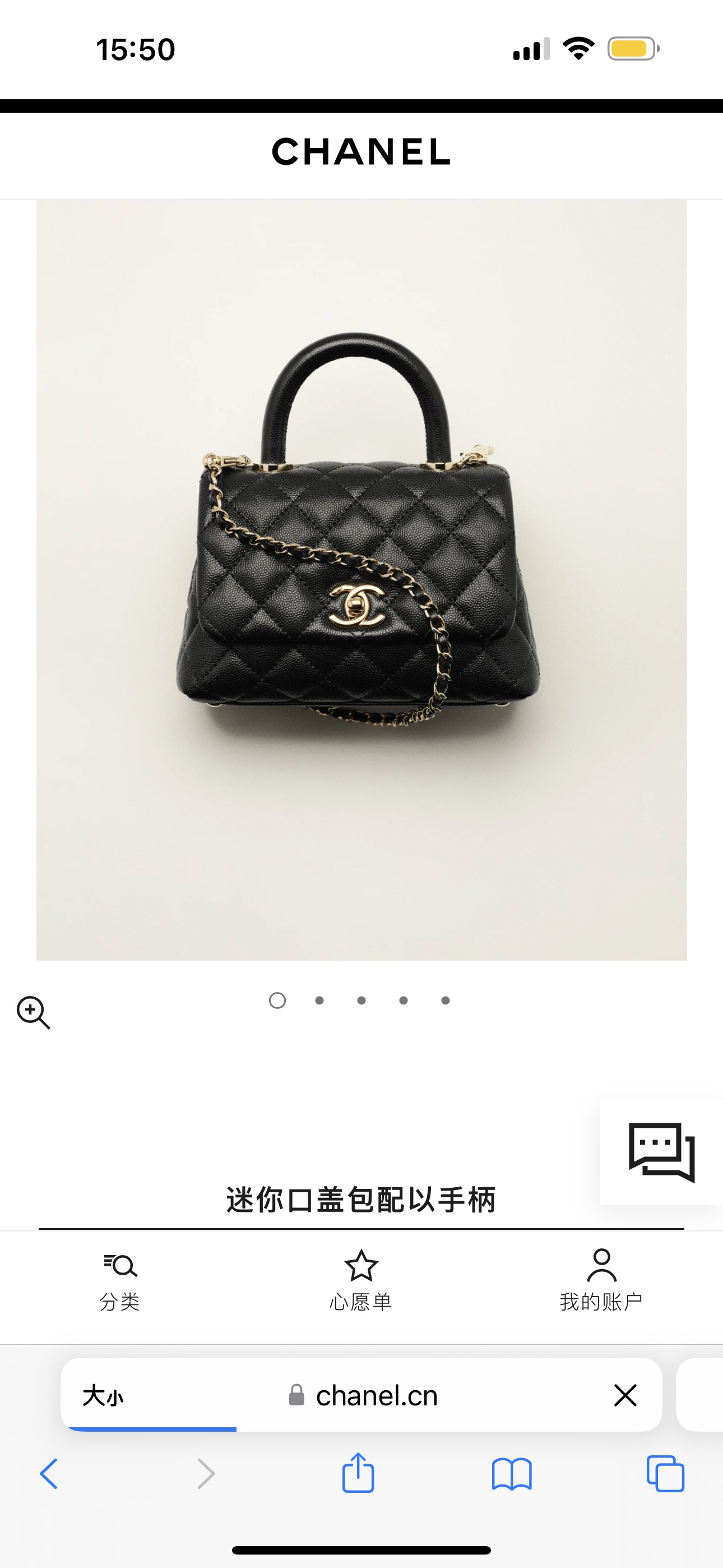Select the last image indicator dot
The width and height of the screenshot is (723, 1568).
[446, 1000]
